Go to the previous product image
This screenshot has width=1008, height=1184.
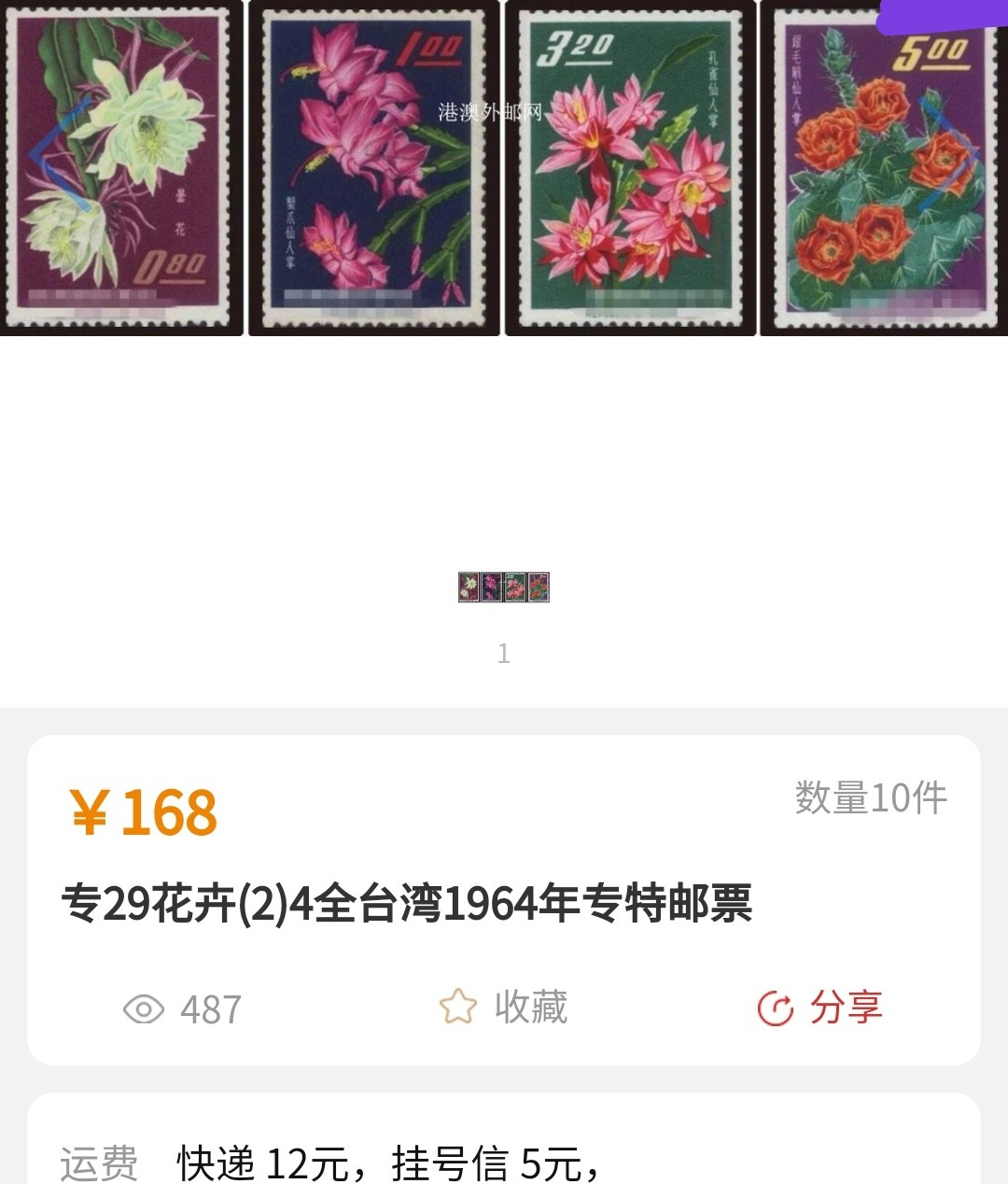pyautogui.click(x=58, y=154)
